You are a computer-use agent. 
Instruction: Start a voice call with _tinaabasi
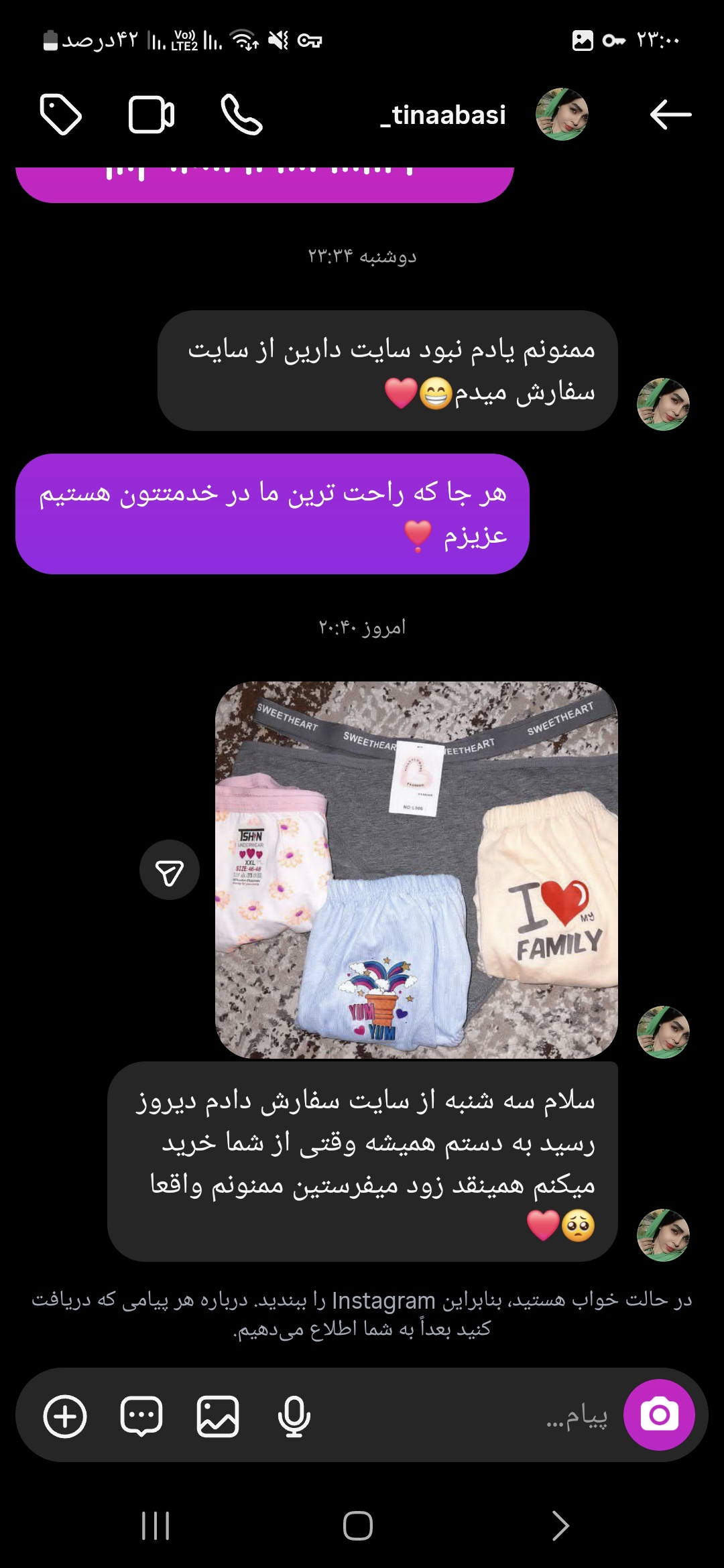[243, 115]
